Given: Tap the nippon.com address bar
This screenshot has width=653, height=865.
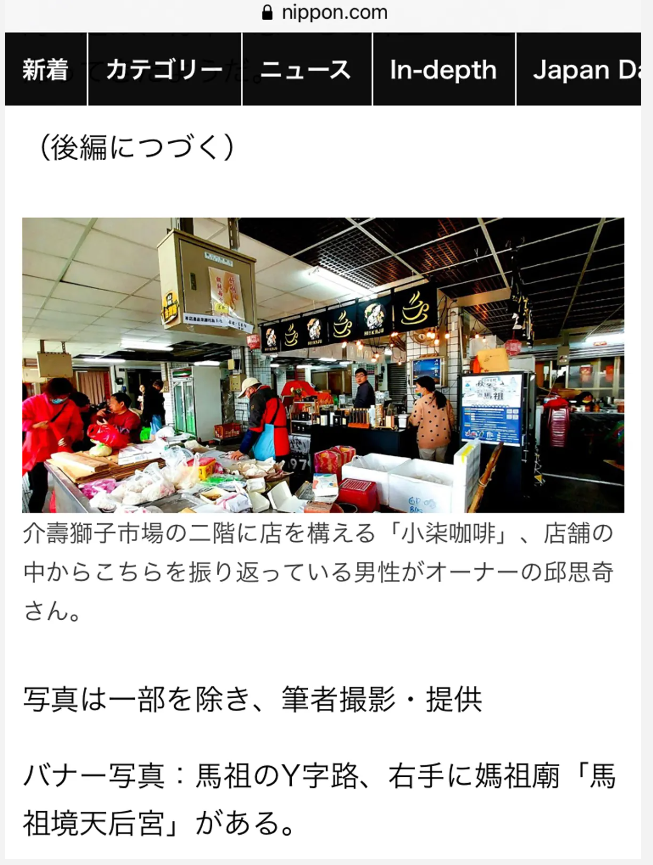Looking at the screenshot, I should click(324, 13).
